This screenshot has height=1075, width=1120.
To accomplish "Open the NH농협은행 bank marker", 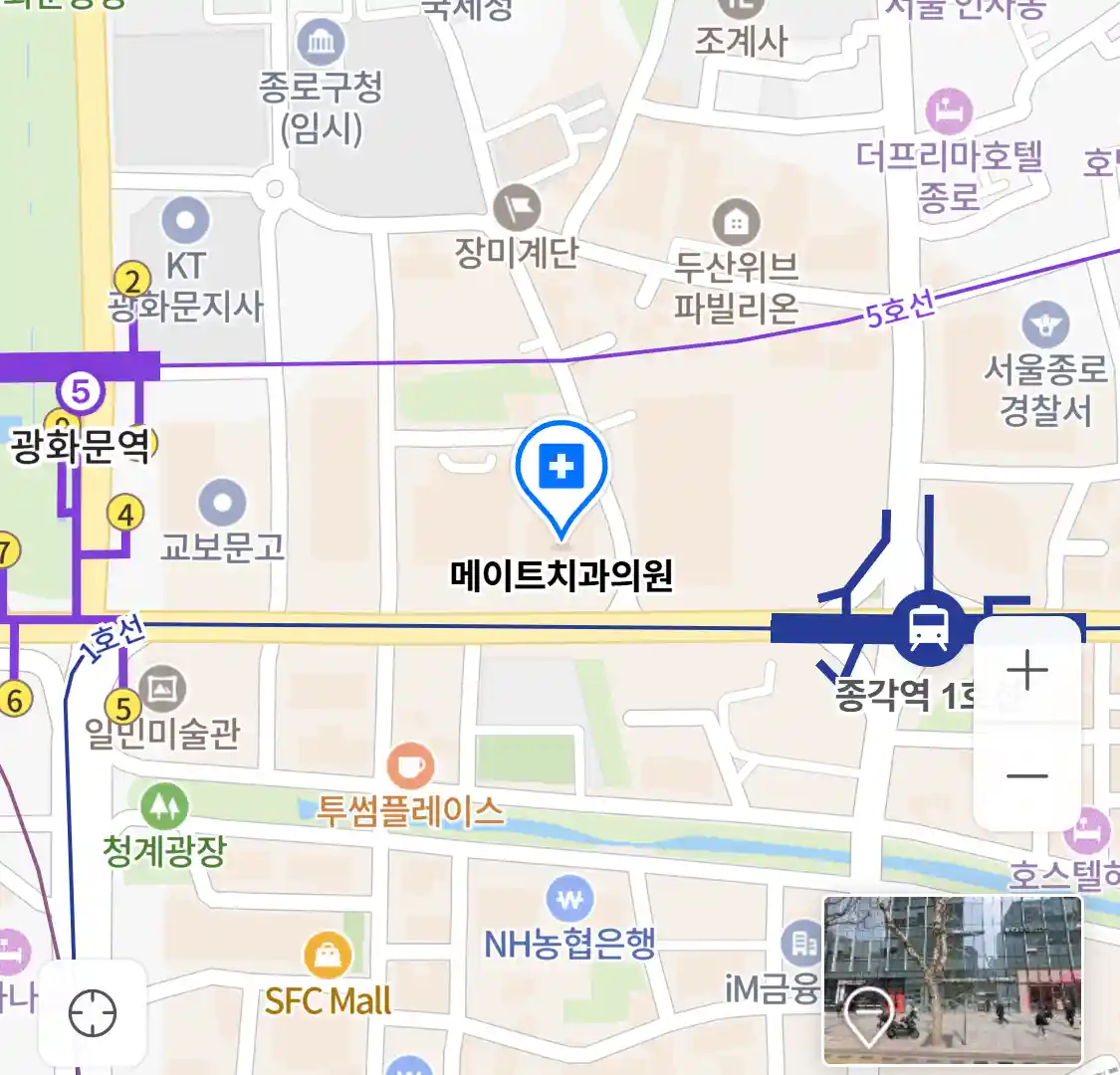I will (x=569, y=900).
